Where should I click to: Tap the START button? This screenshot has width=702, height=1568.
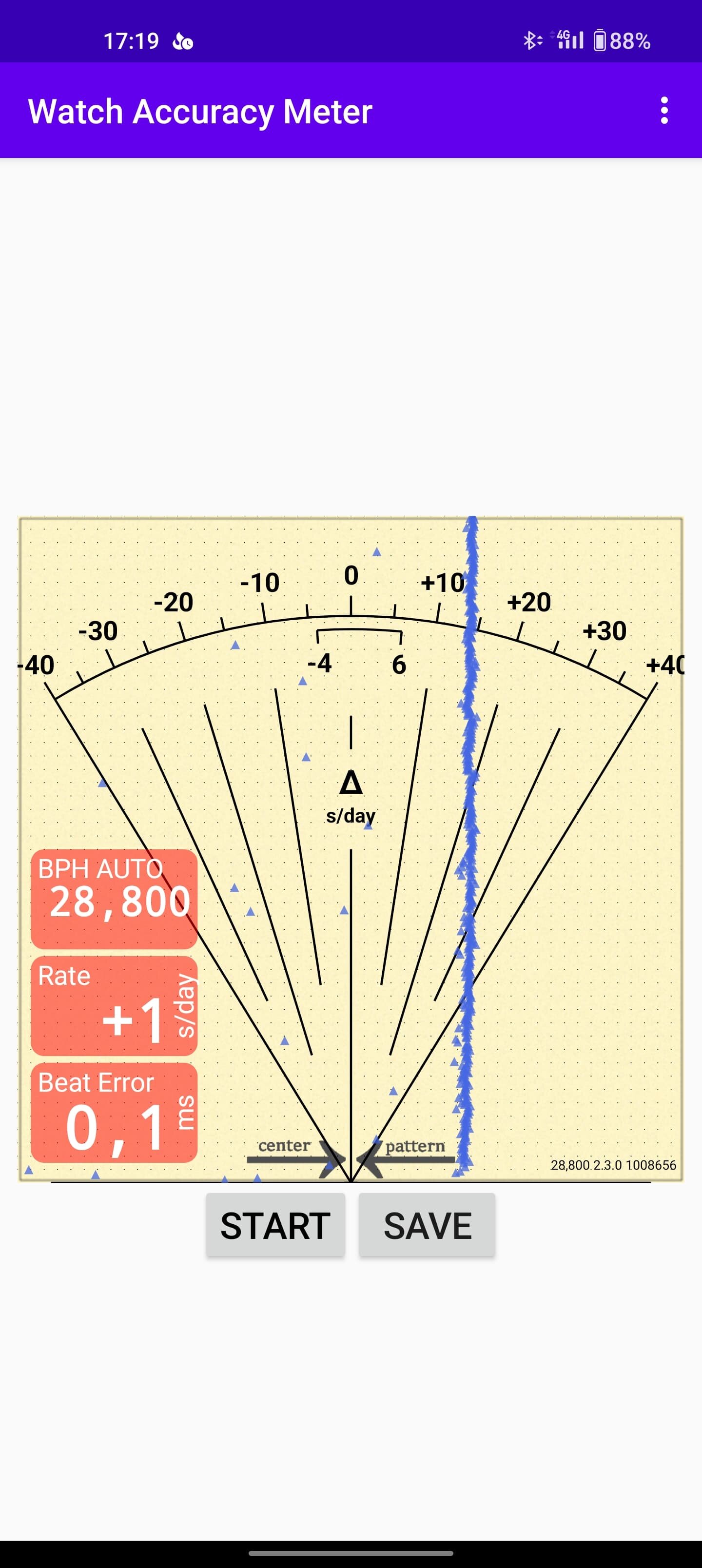click(275, 1225)
